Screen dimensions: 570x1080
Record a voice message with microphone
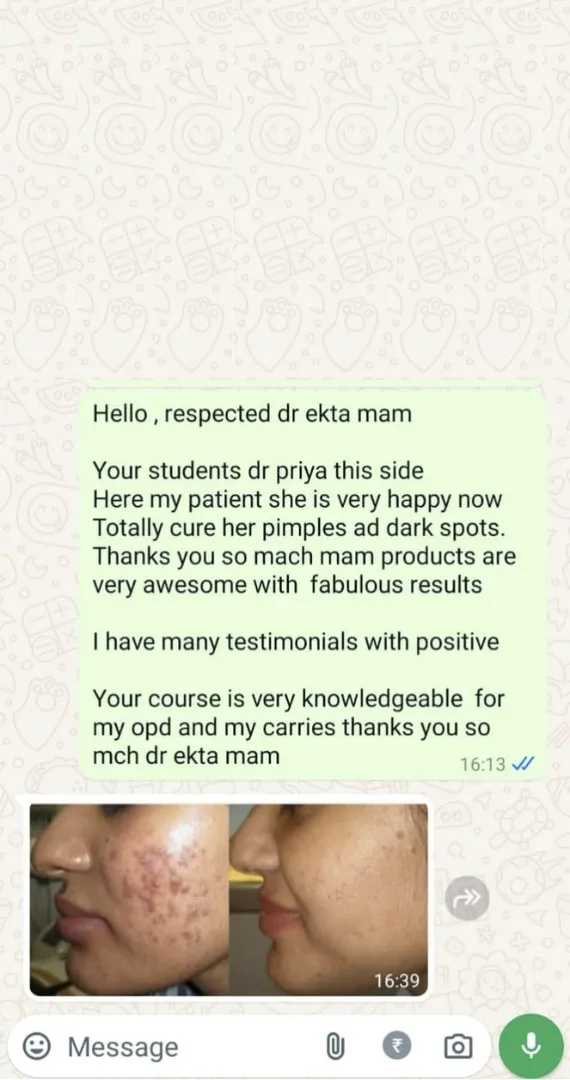coord(530,1047)
